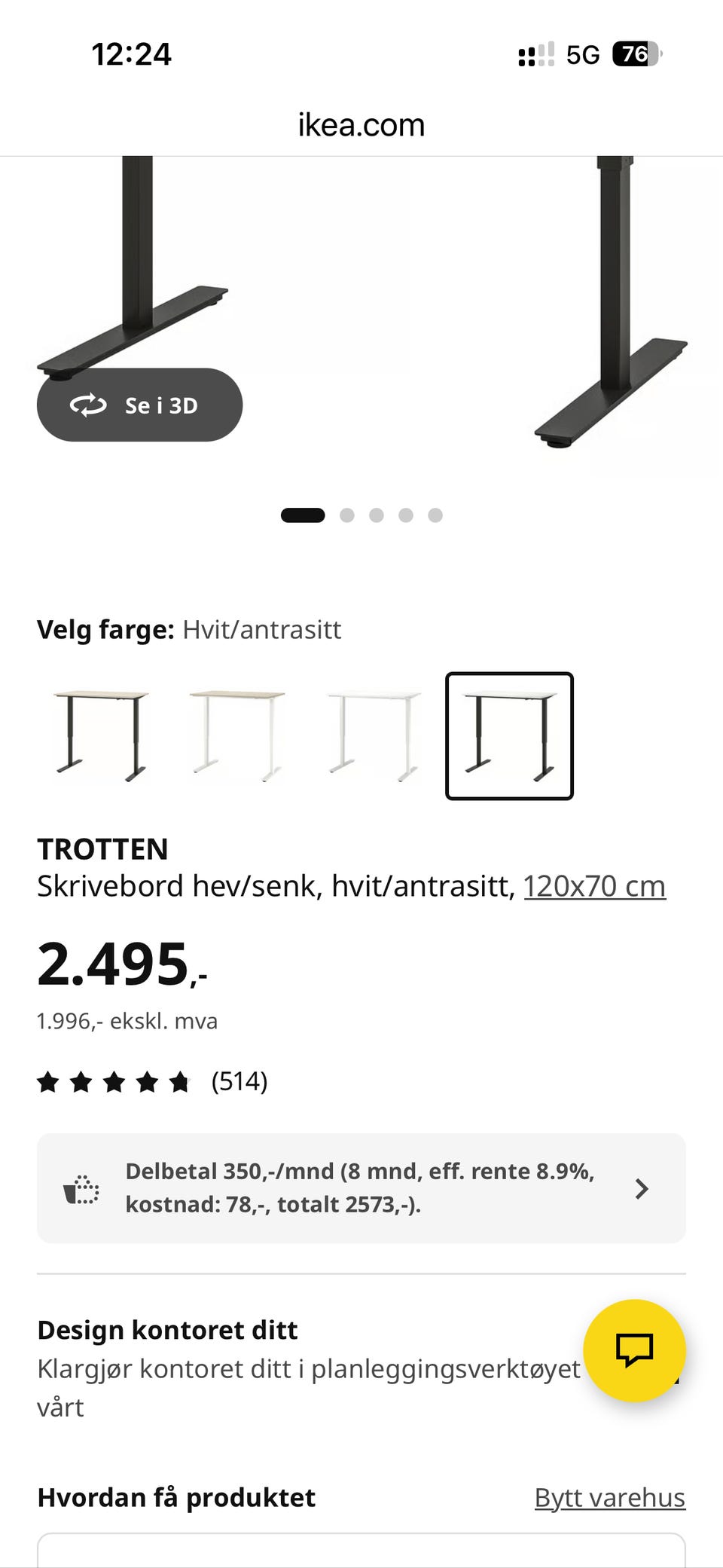Open the 3D view with Se i 3D
The width and height of the screenshot is (723, 1568).
[140, 405]
